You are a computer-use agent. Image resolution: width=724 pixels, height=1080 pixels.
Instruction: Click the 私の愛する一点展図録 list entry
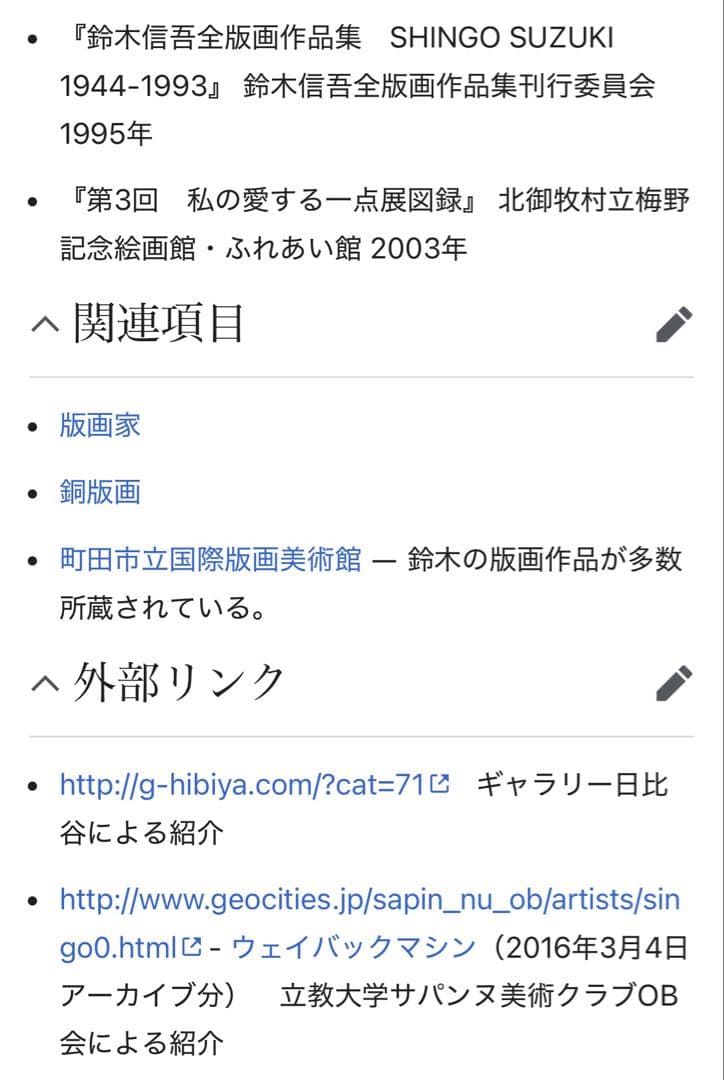tap(350, 220)
